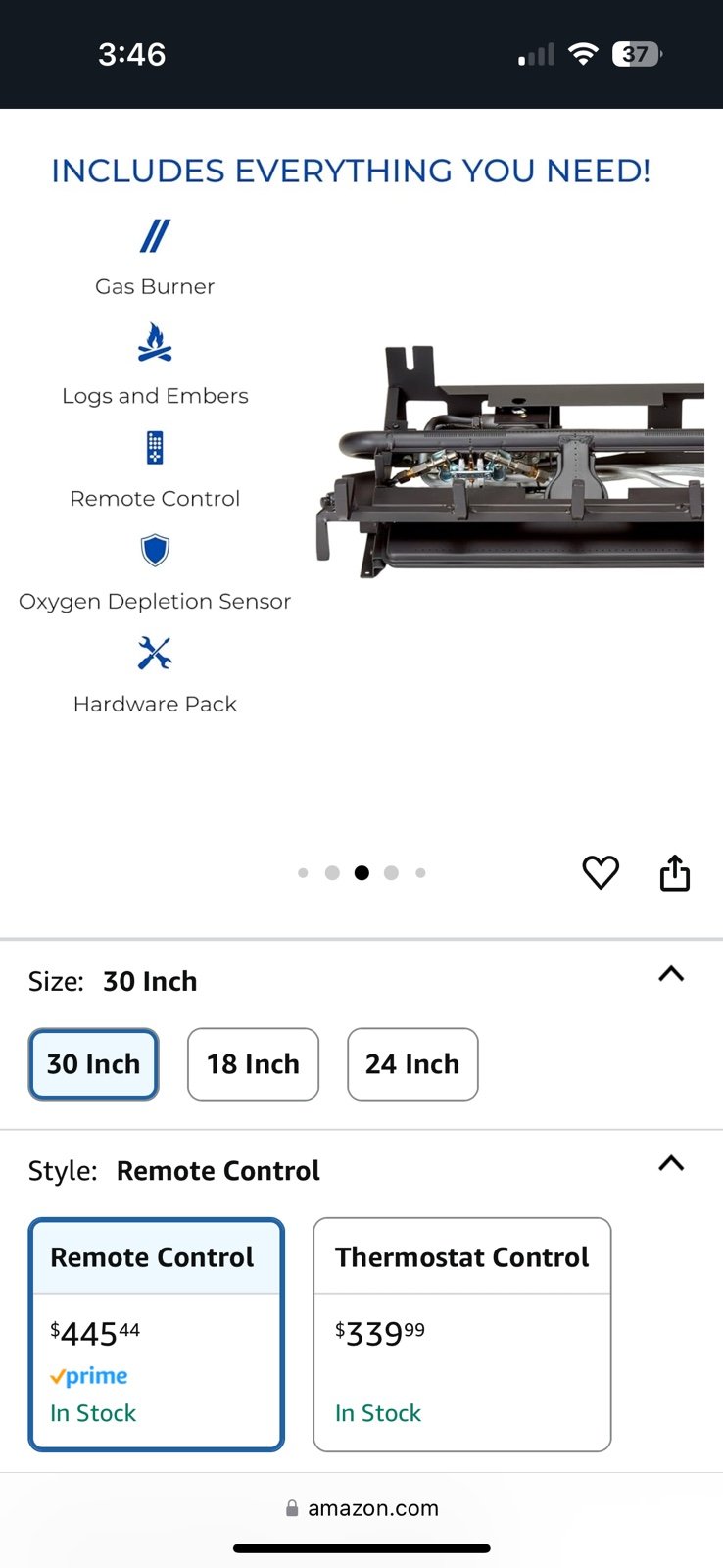Collapse the Style section
Image resolution: width=723 pixels, height=1568 pixels.
coord(671,1163)
